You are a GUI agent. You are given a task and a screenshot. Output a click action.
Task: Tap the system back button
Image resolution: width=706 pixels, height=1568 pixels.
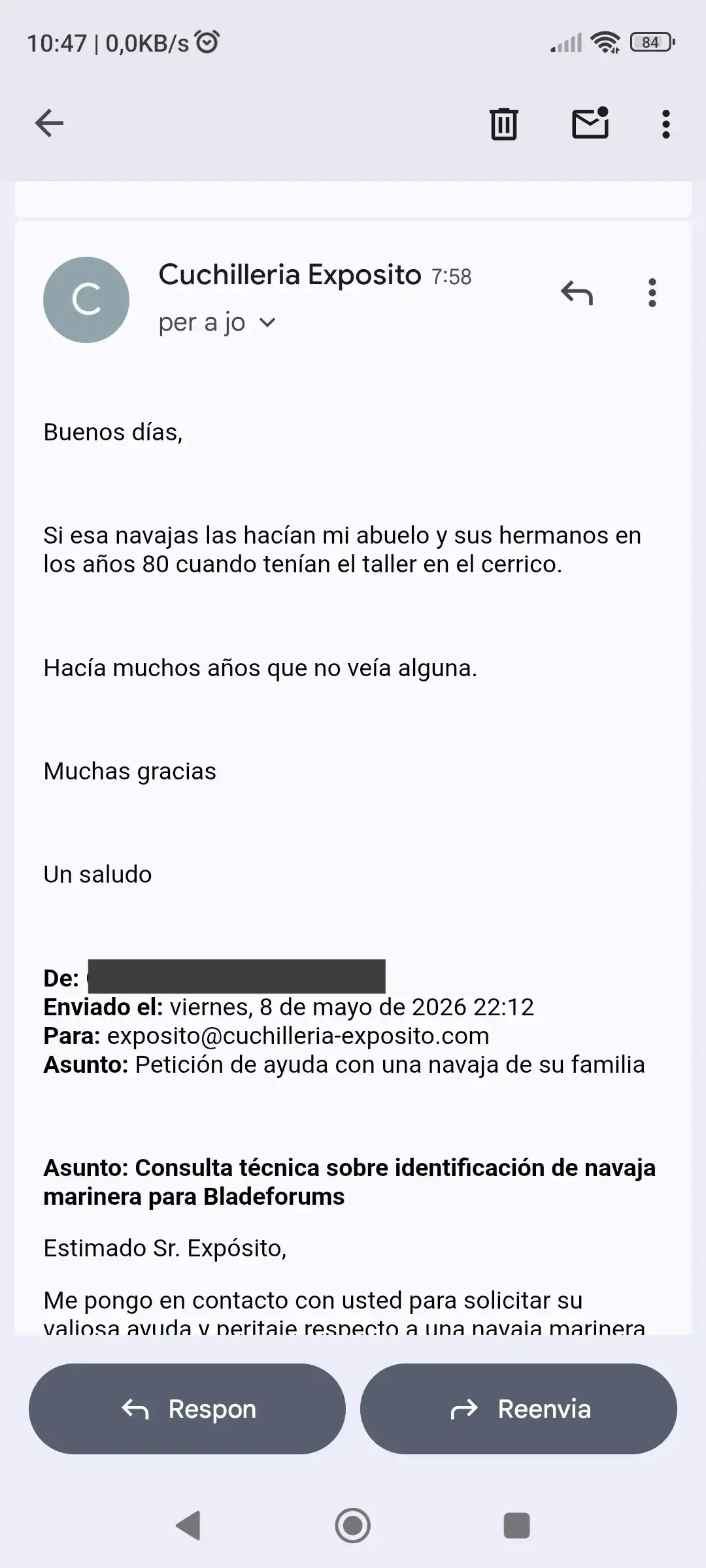[188, 1526]
